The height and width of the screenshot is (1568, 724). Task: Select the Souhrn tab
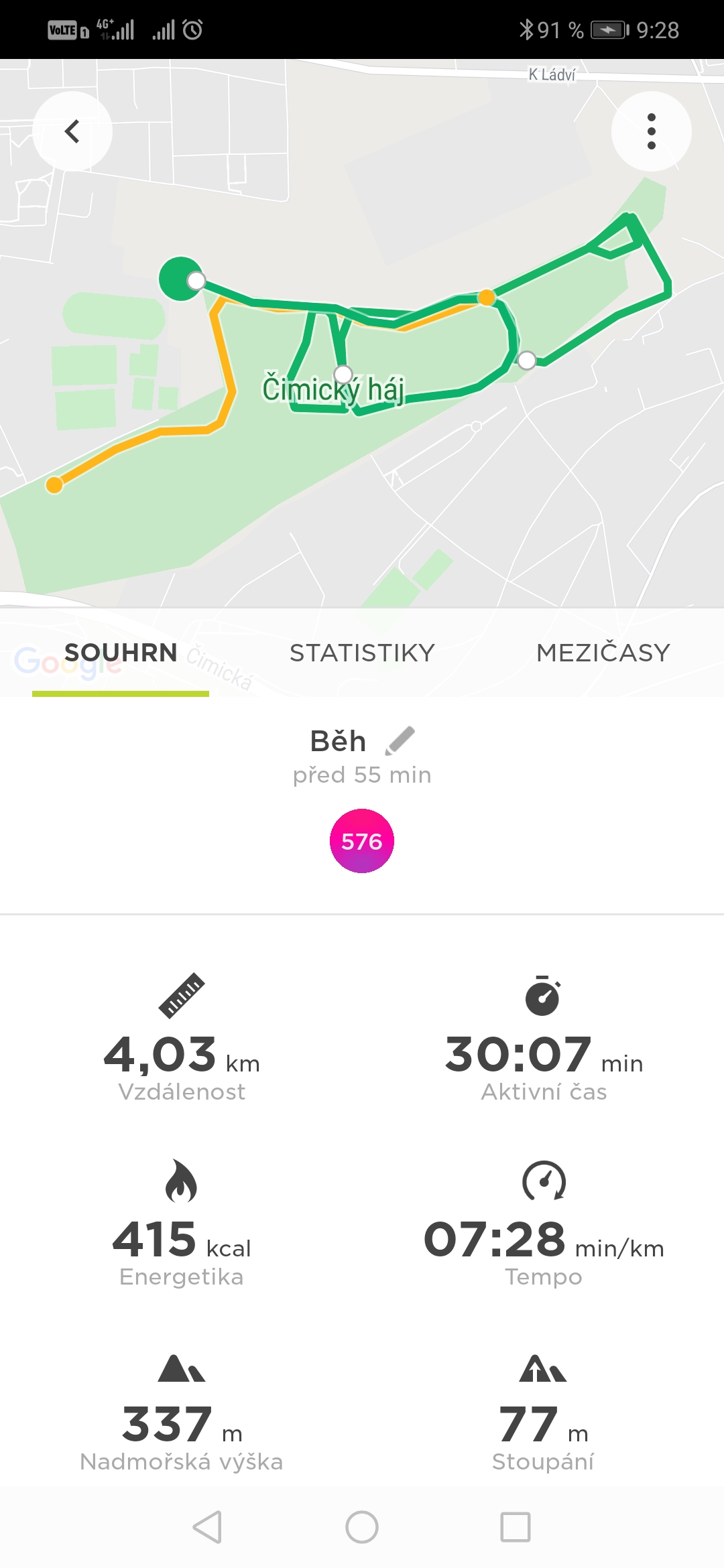[121, 653]
